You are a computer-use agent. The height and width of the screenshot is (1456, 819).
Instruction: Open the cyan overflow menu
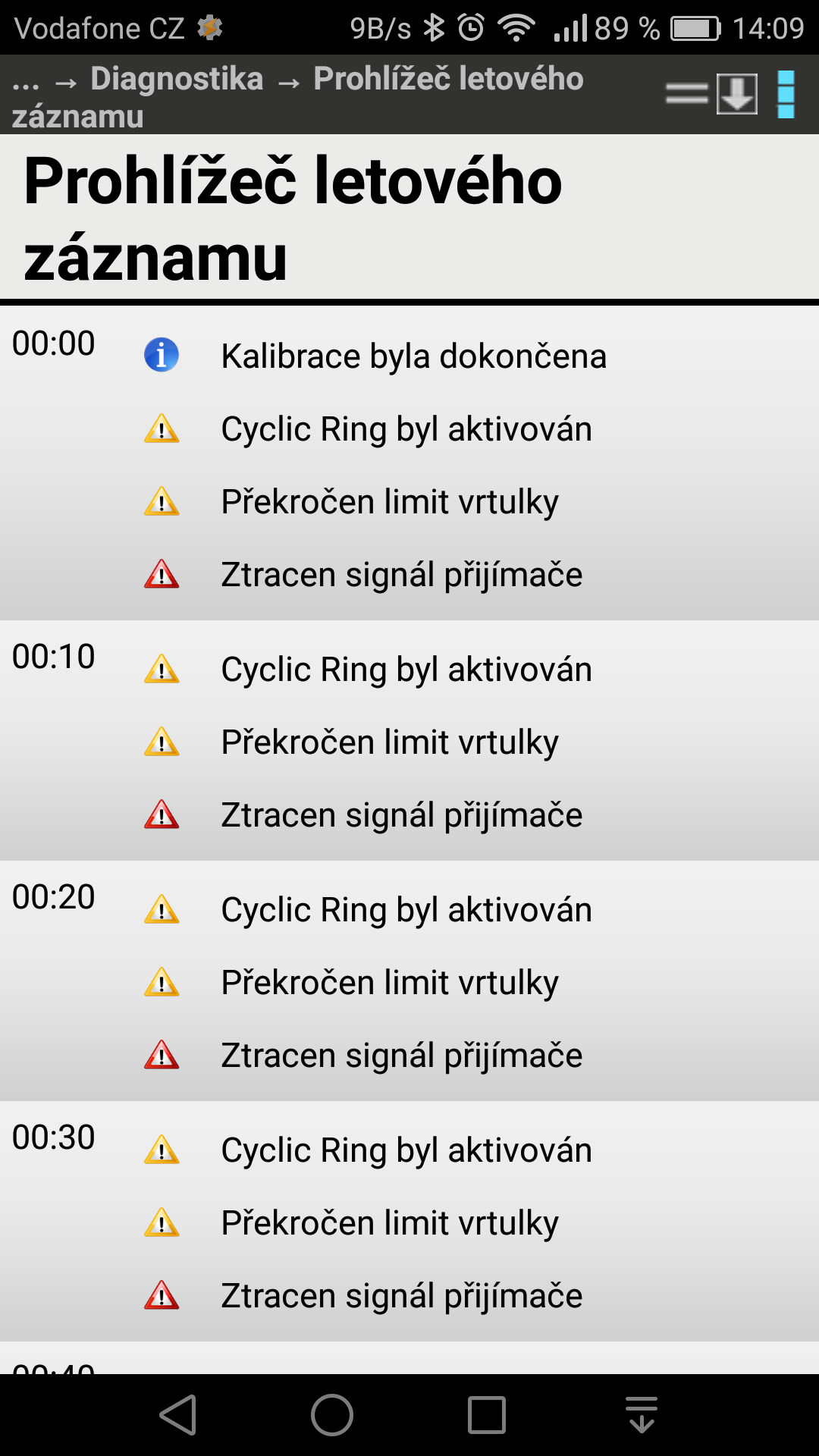(x=786, y=94)
